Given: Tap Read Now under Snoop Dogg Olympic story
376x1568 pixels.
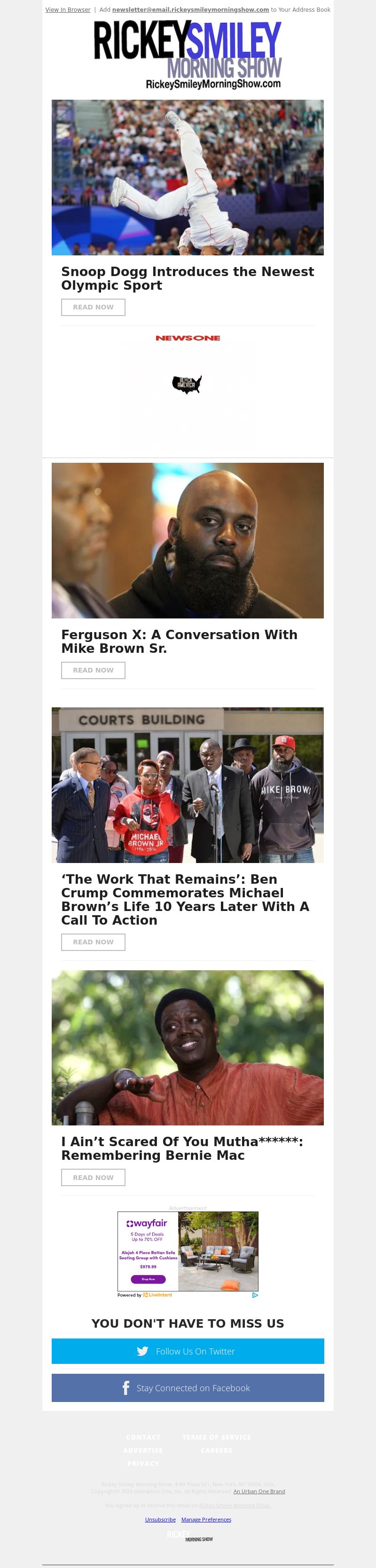Looking at the screenshot, I should [93, 308].
